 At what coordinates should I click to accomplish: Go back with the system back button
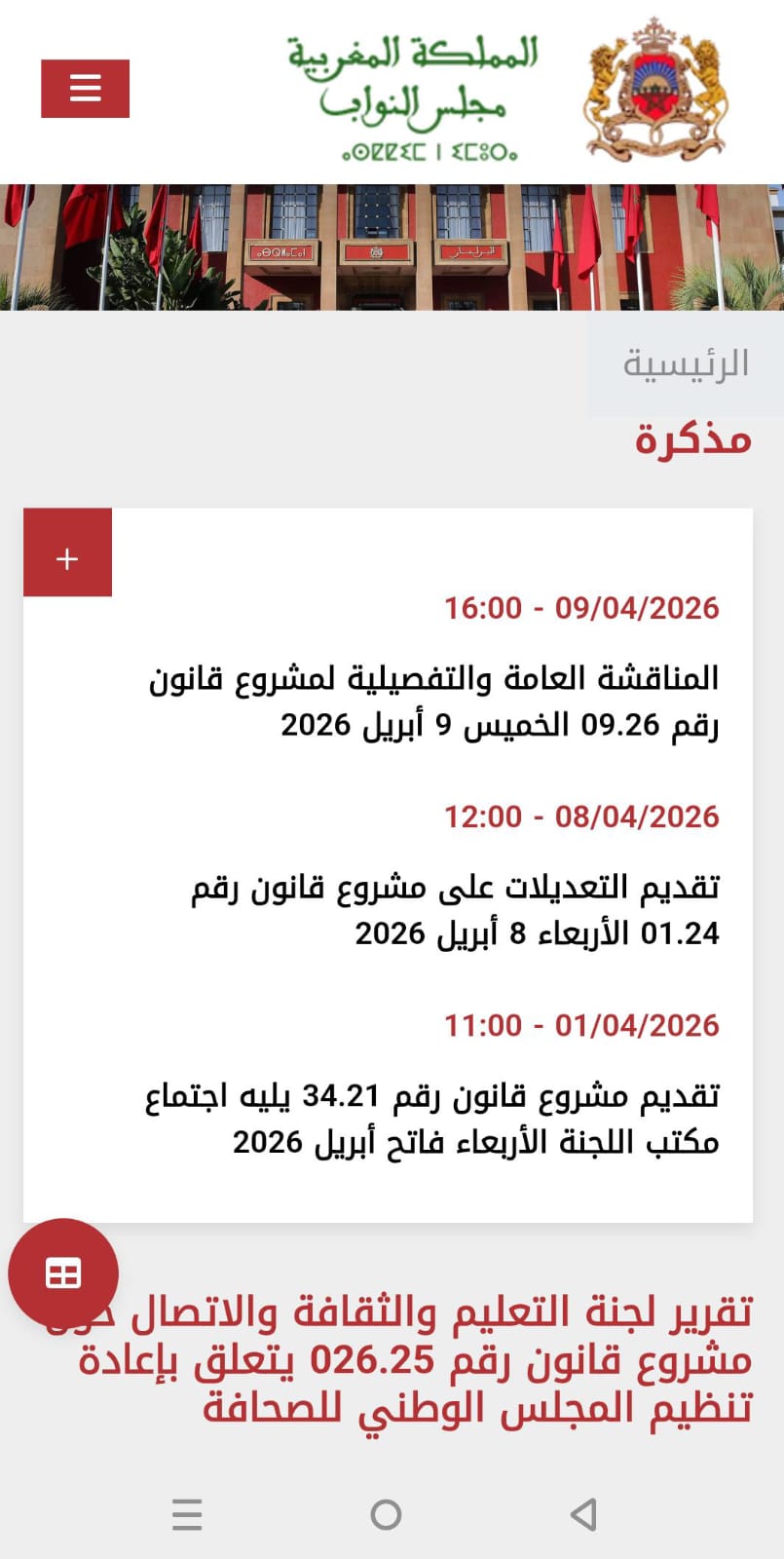(583, 1514)
